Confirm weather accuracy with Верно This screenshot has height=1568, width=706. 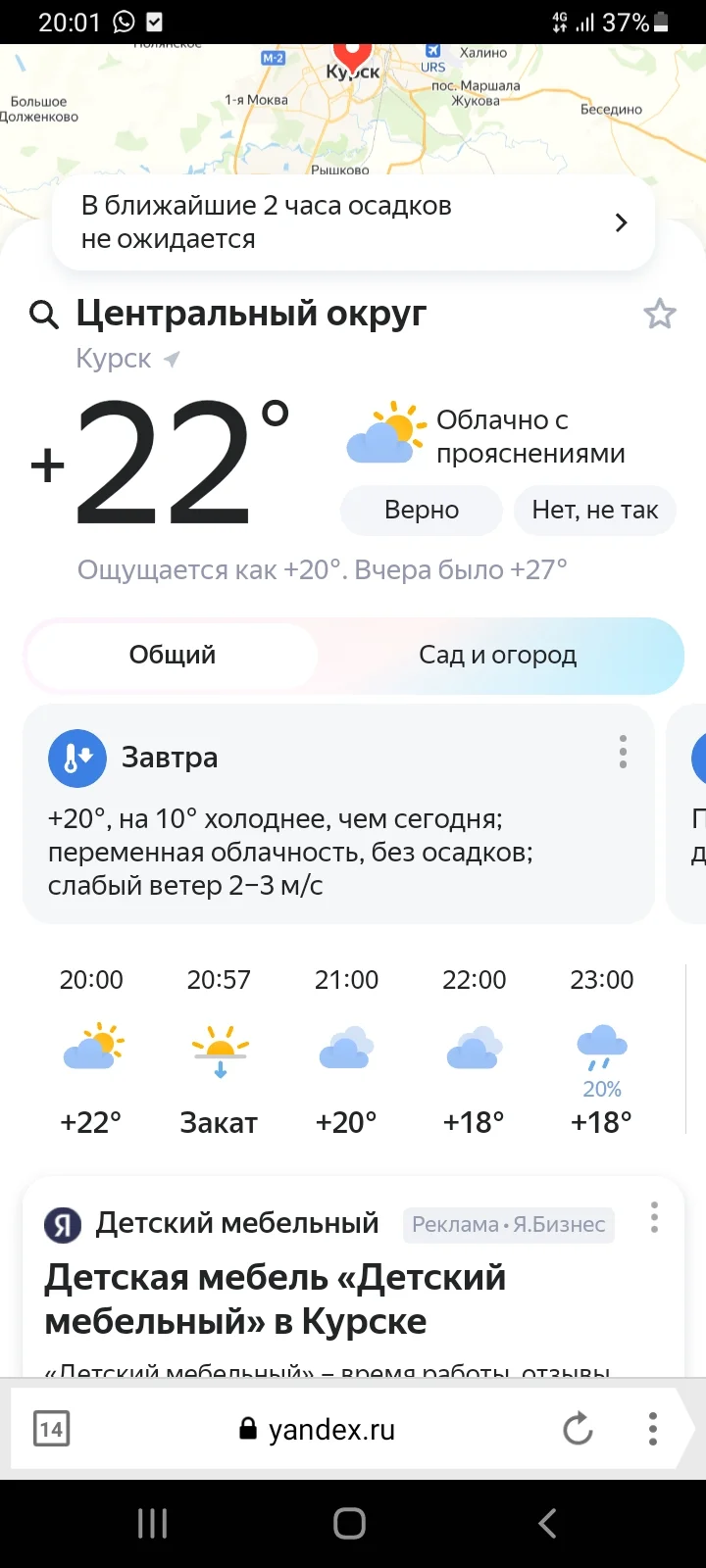coord(420,510)
